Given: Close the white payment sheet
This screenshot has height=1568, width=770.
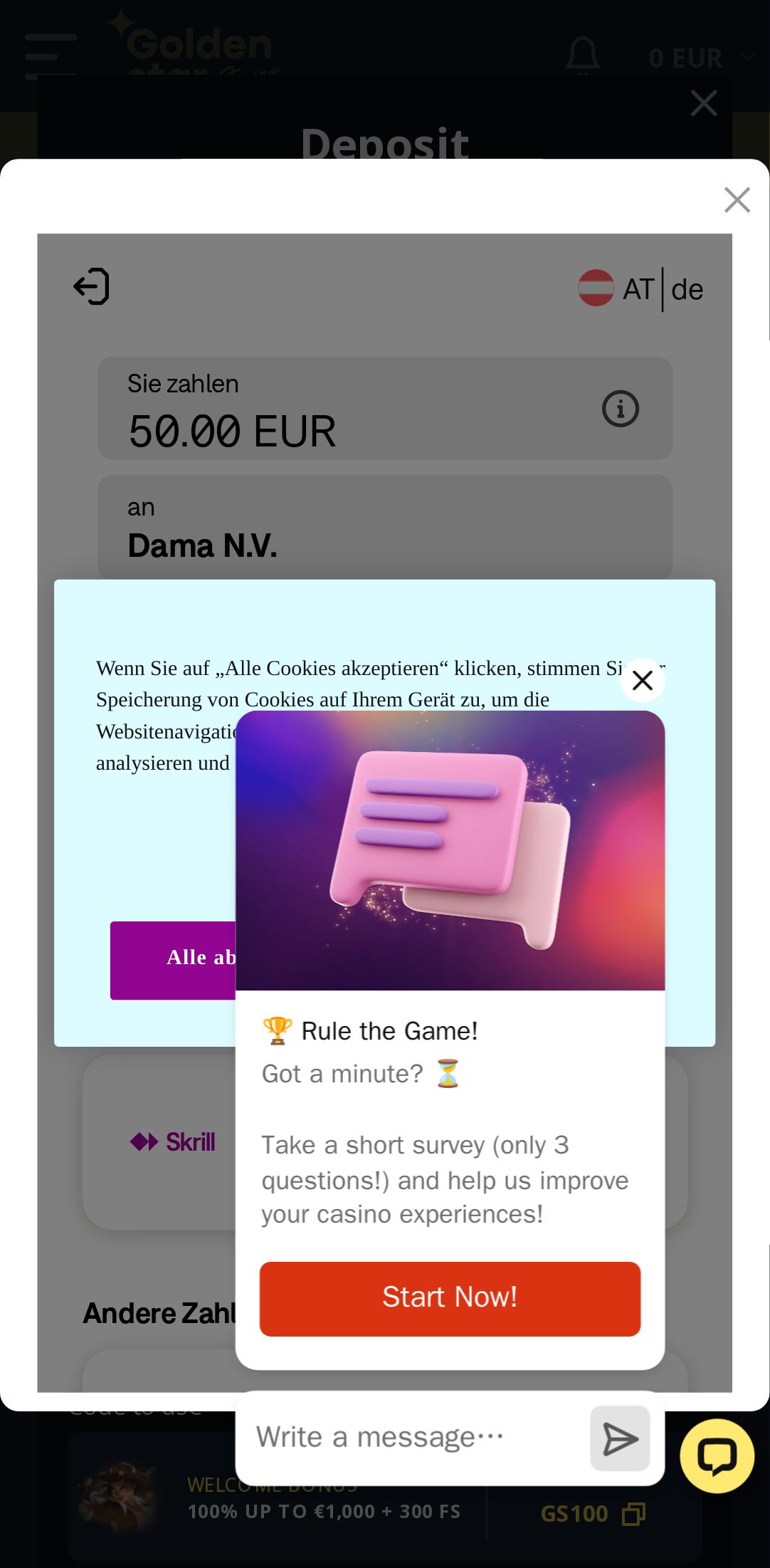Looking at the screenshot, I should 737,200.
